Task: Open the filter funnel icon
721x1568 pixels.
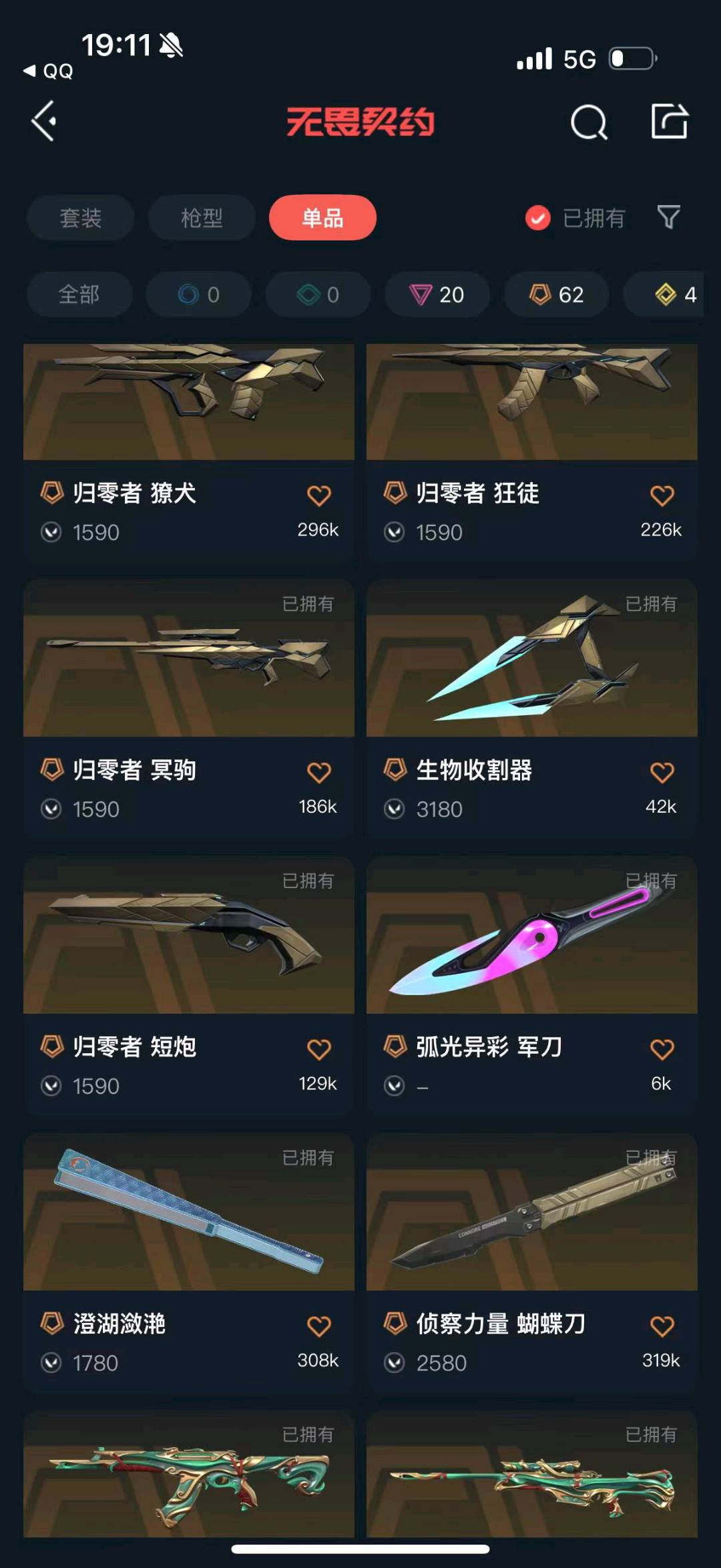Action: (668, 217)
